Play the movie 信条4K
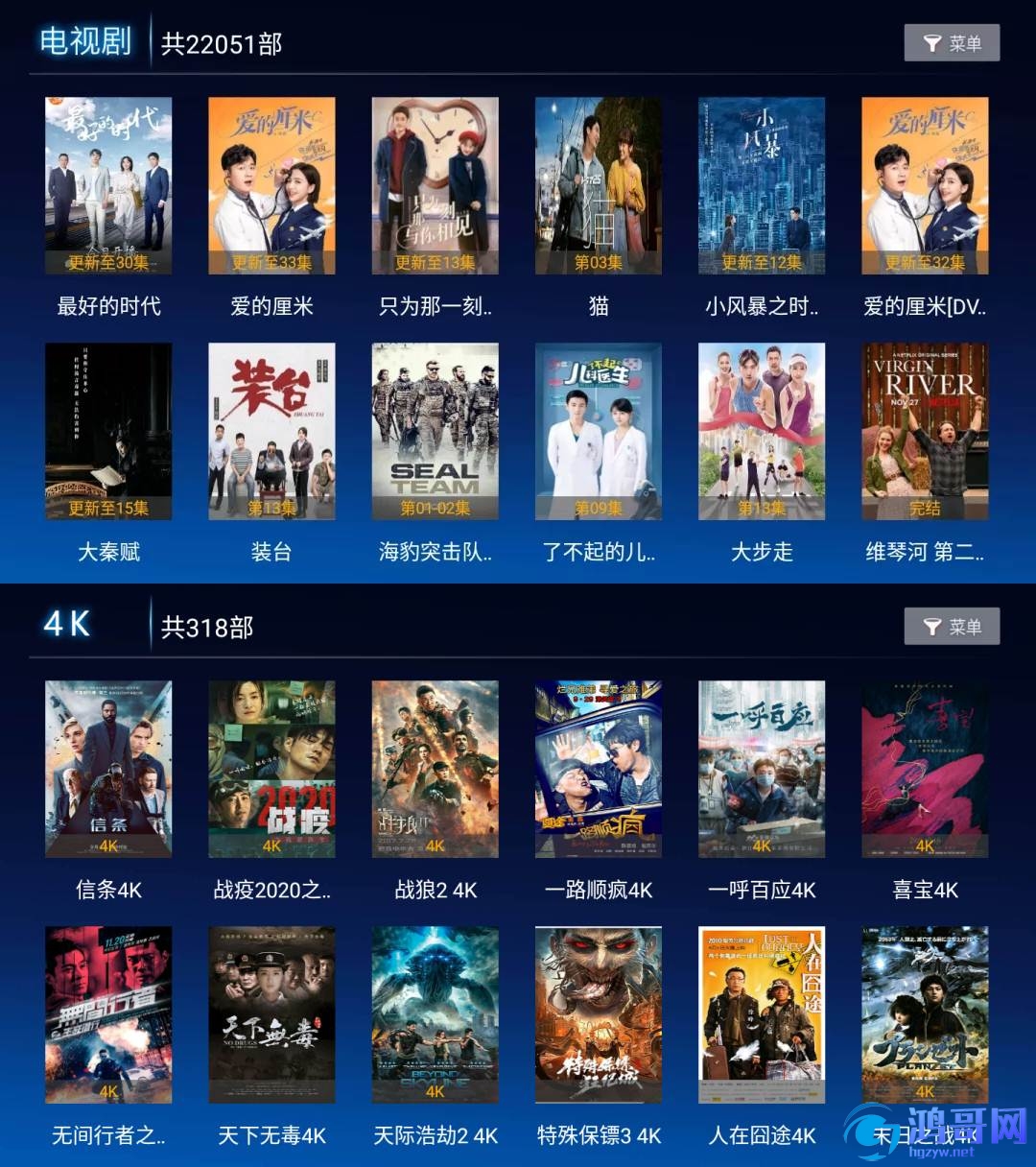This screenshot has height=1167, width=1036. [x=108, y=769]
